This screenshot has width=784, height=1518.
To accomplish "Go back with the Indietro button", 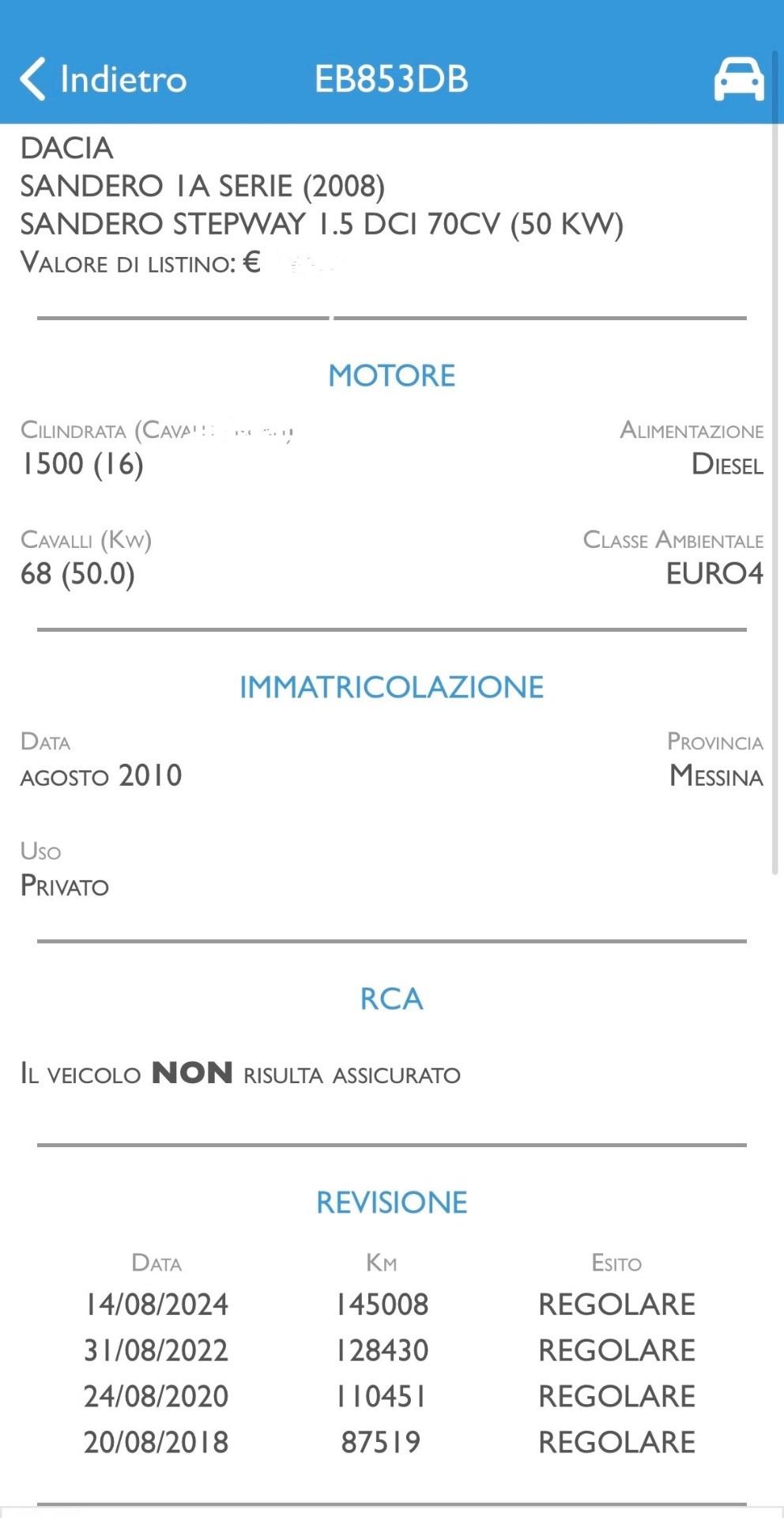I will pyautogui.click(x=104, y=79).
